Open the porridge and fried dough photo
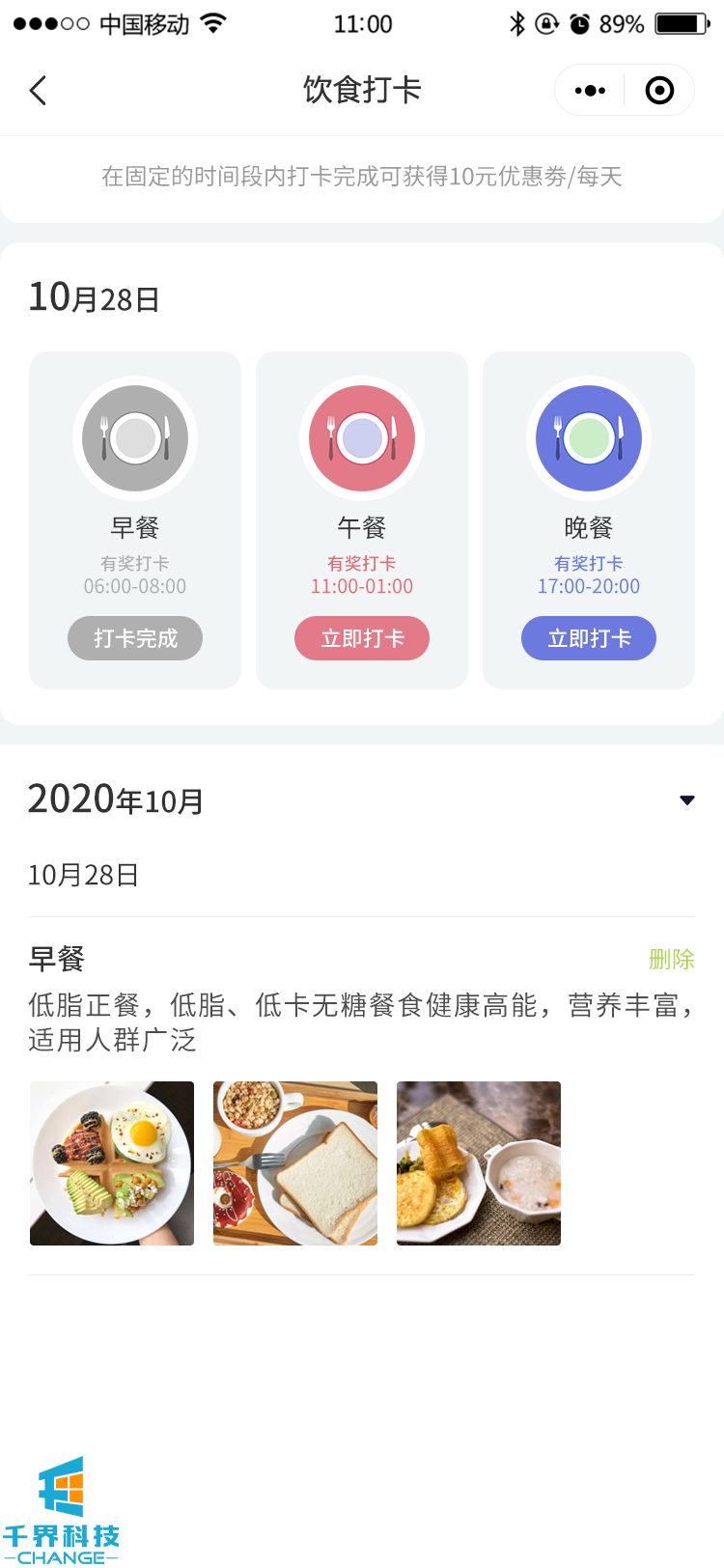This screenshot has height=1568, width=724. (479, 1163)
